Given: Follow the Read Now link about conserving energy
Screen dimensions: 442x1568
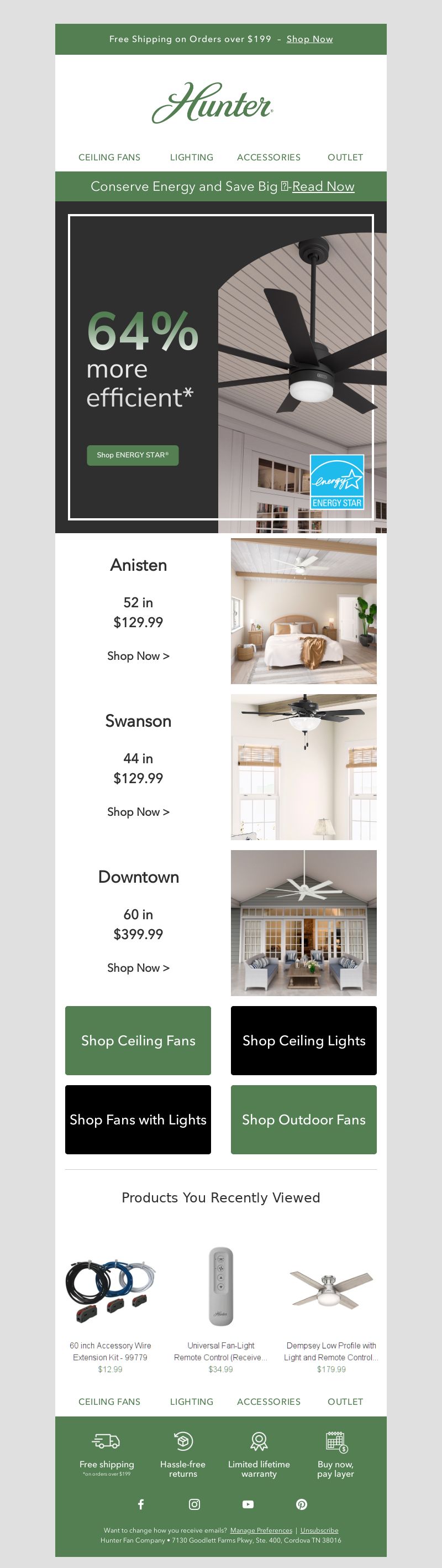Looking at the screenshot, I should tap(323, 186).
